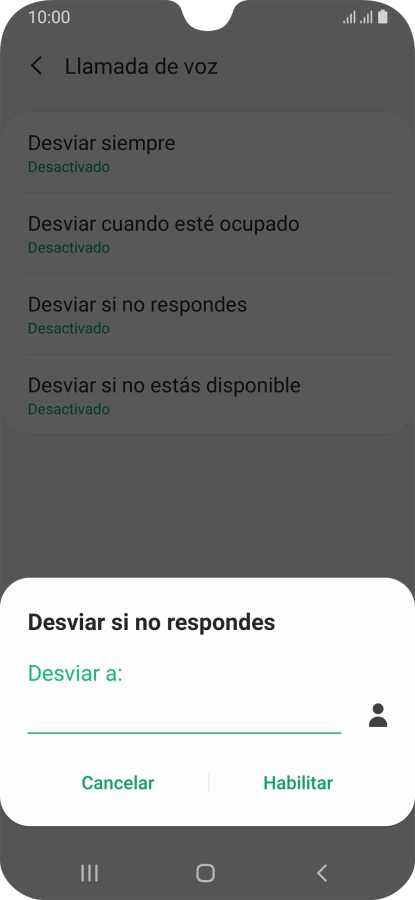This screenshot has height=900, width=415.
Task: Cancel the call forwarding dialog
Action: (118, 783)
